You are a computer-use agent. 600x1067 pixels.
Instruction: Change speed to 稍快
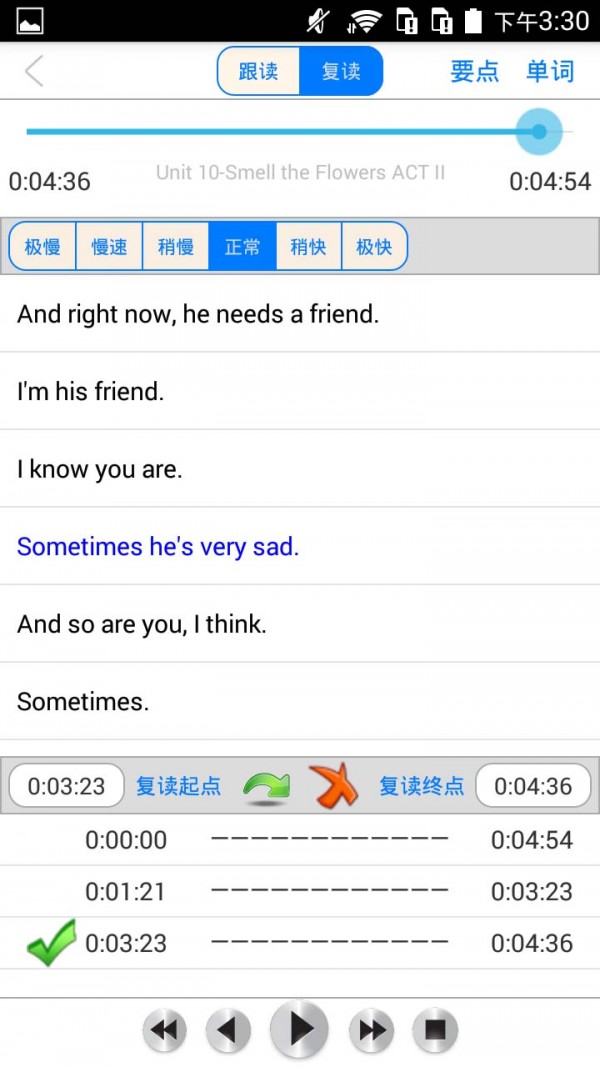click(308, 247)
